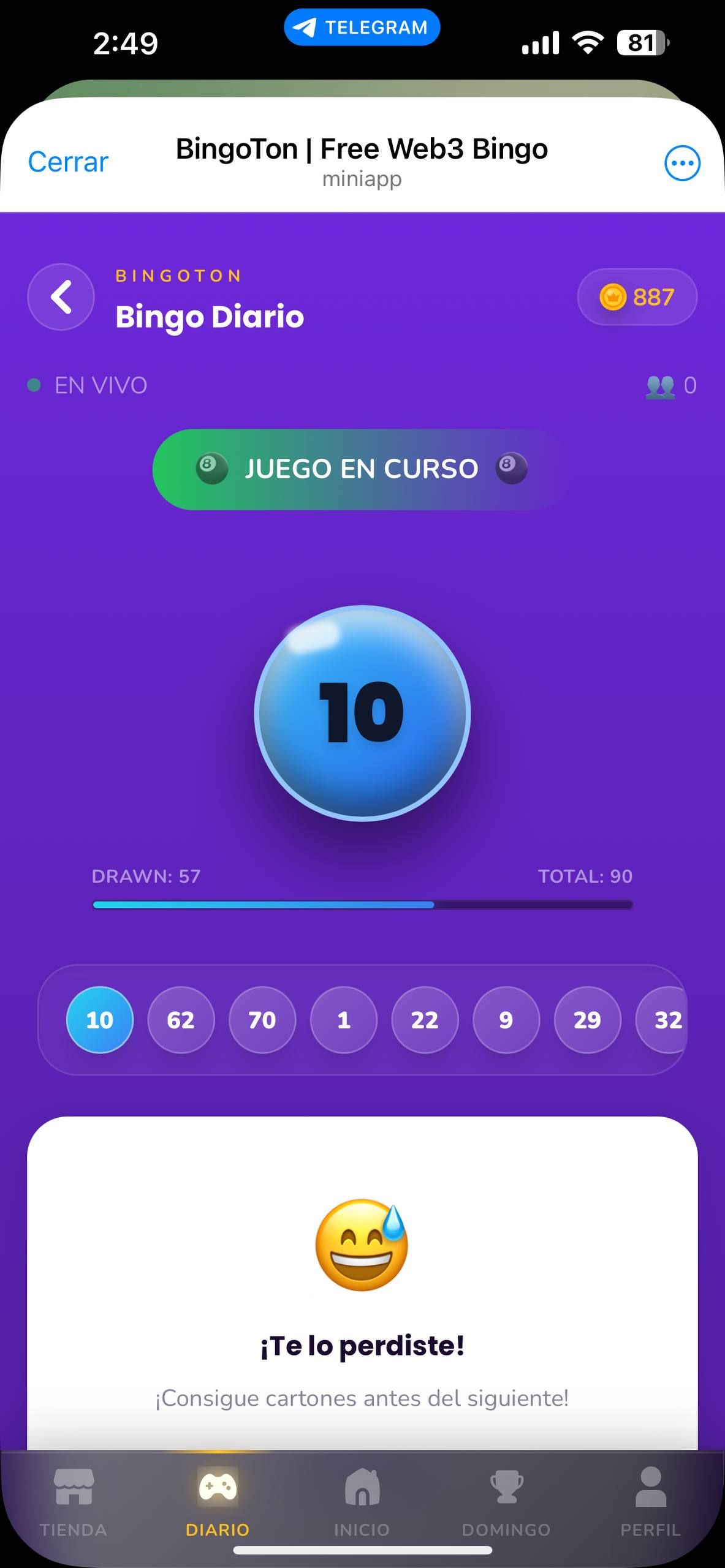Close the miniapp with Cerrar
The width and height of the screenshot is (725, 1568).
pyautogui.click(x=68, y=162)
